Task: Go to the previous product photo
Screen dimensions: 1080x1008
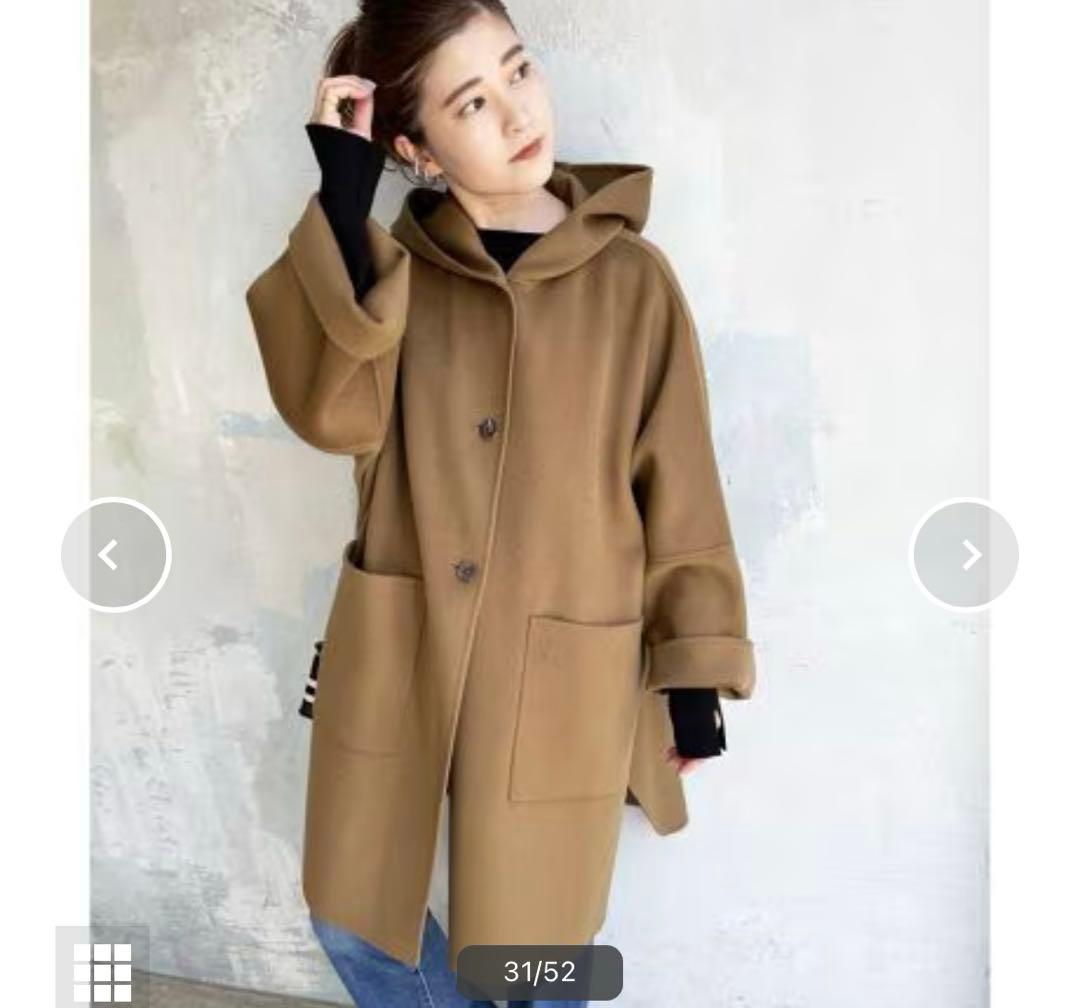Action: [x=115, y=554]
